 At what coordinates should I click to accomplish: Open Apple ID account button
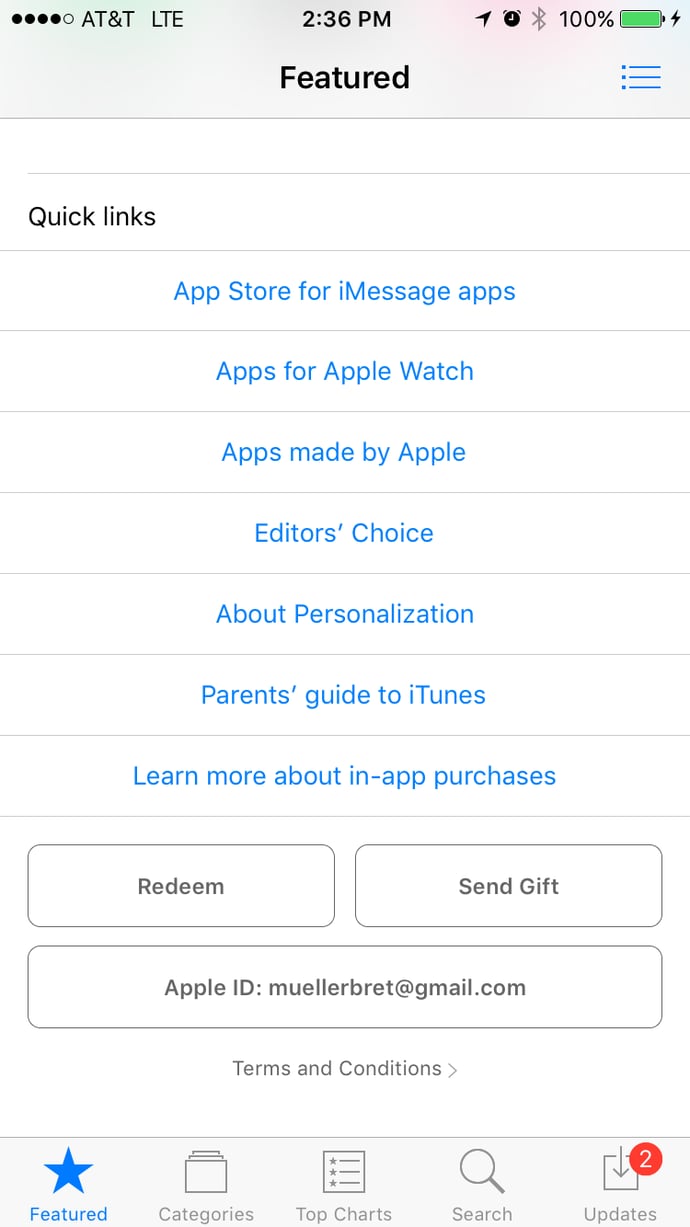pyautogui.click(x=345, y=987)
